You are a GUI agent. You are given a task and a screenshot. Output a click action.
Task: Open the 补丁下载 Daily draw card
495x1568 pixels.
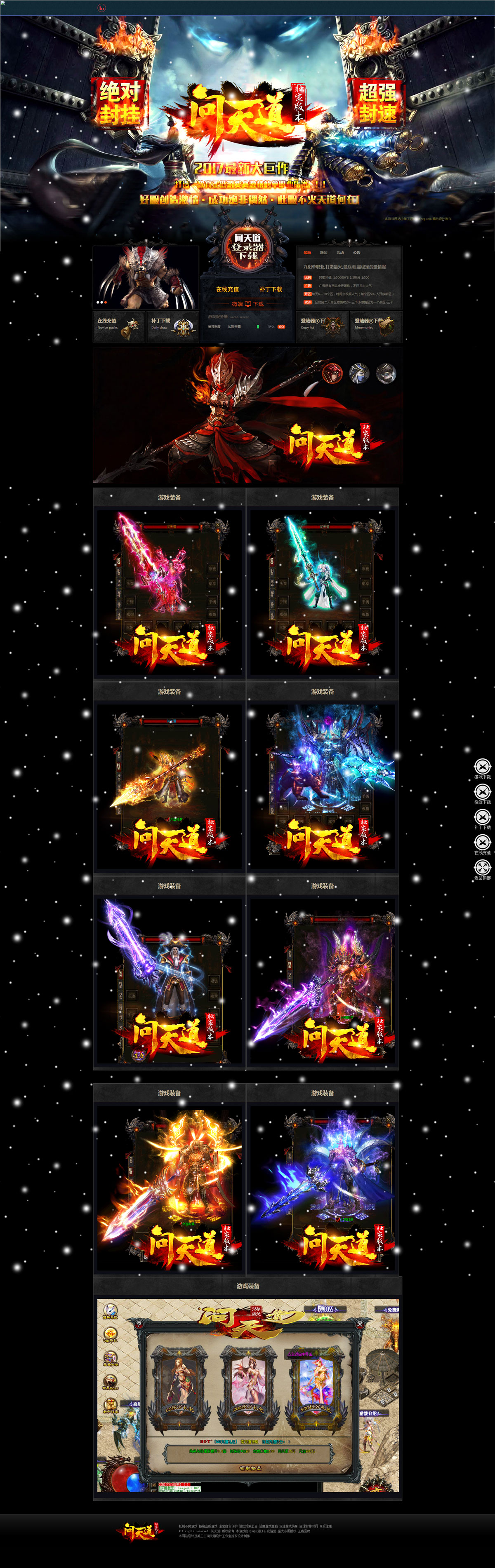coord(172,326)
